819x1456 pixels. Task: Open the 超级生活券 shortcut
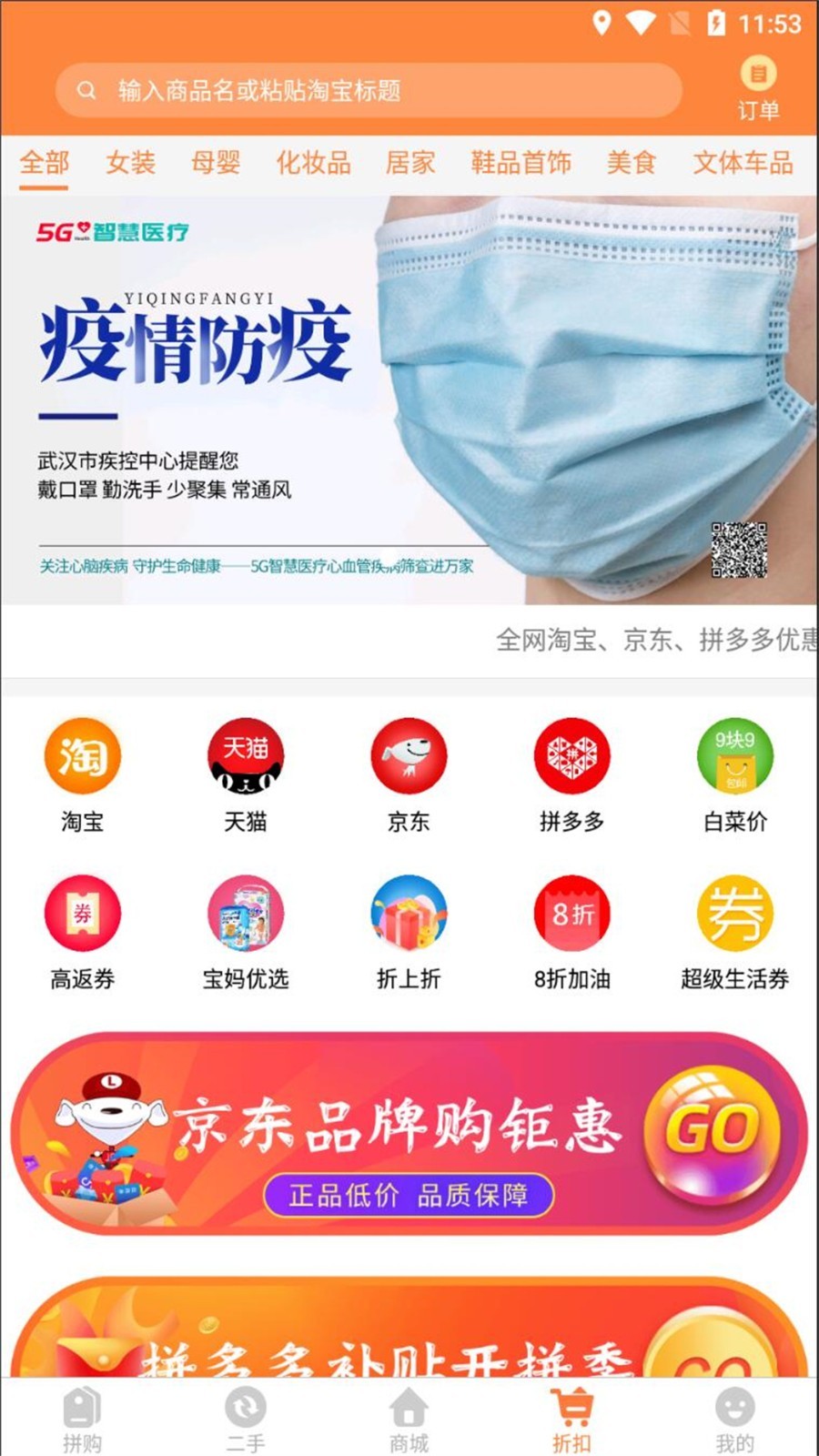734,931
